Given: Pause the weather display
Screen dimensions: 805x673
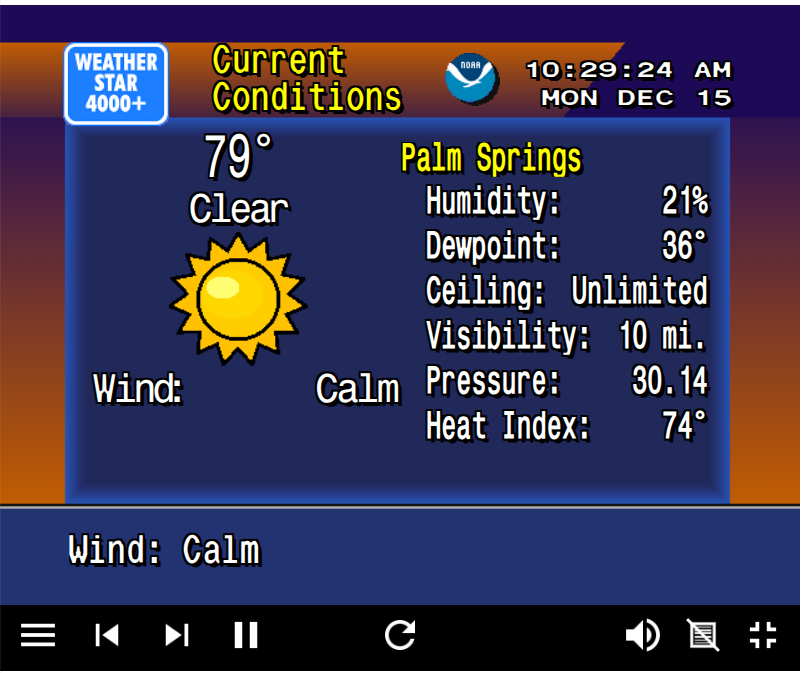Looking at the screenshot, I should [246, 635].
